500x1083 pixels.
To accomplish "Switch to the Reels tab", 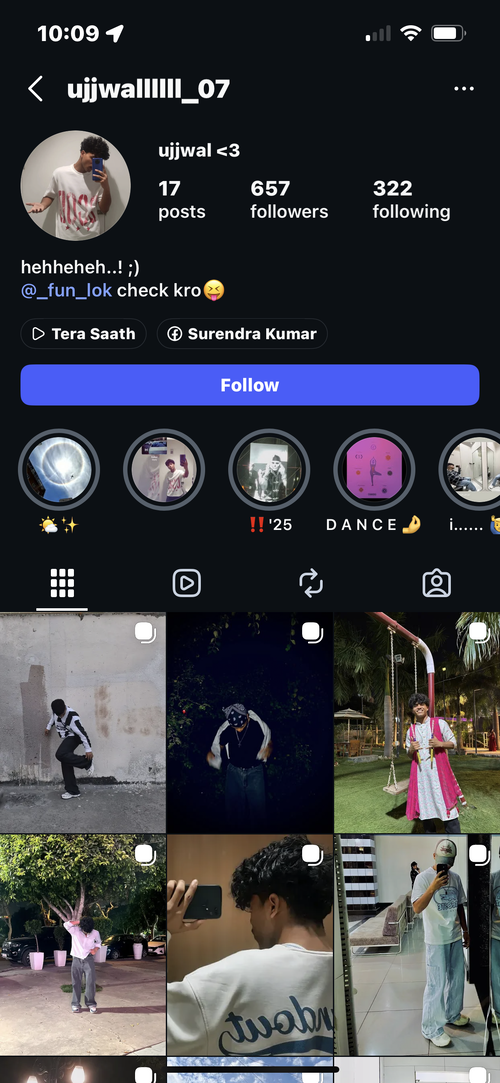I will click(186, 584).
